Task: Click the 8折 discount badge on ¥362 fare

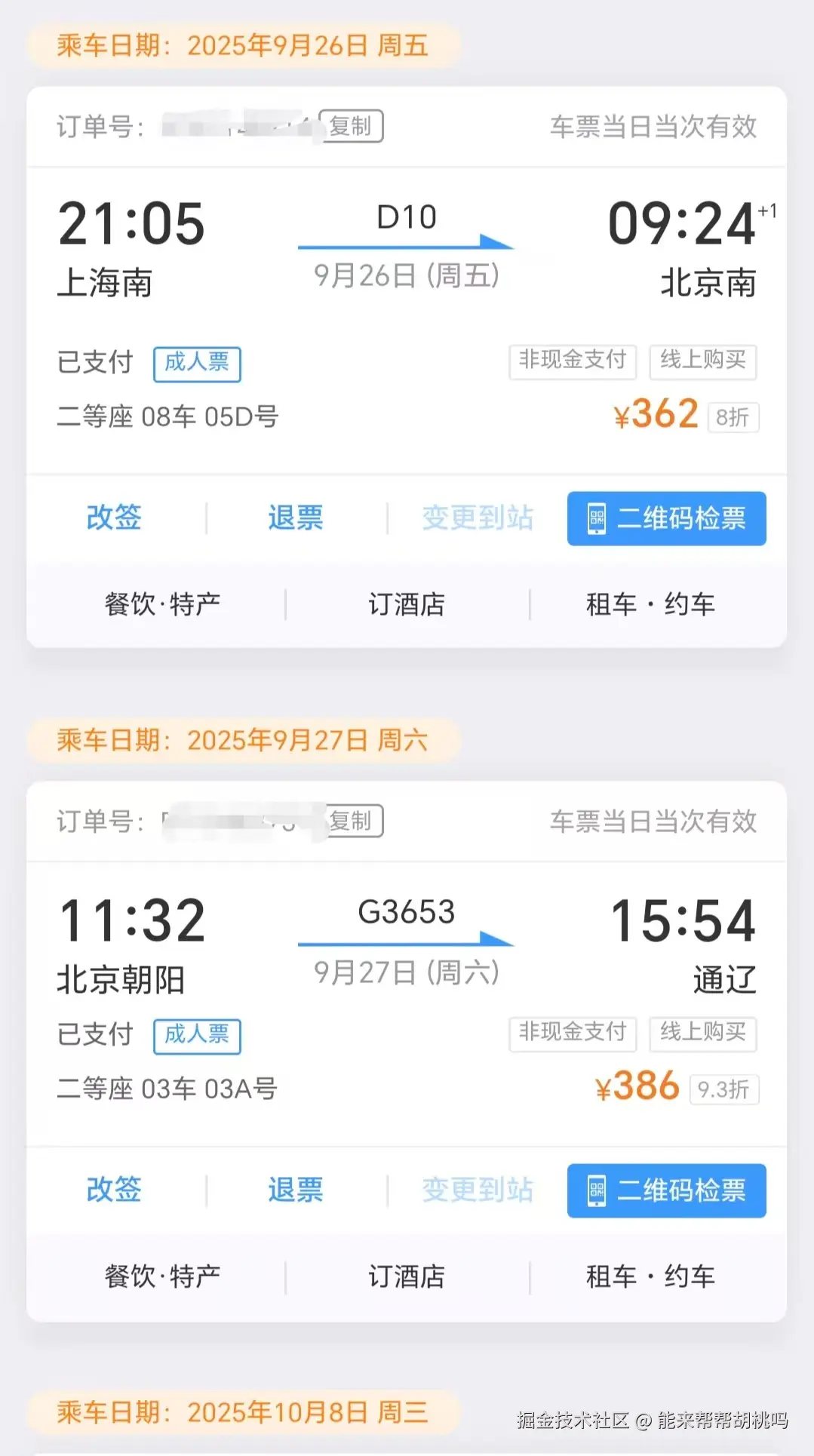Action: pos(733,417)
